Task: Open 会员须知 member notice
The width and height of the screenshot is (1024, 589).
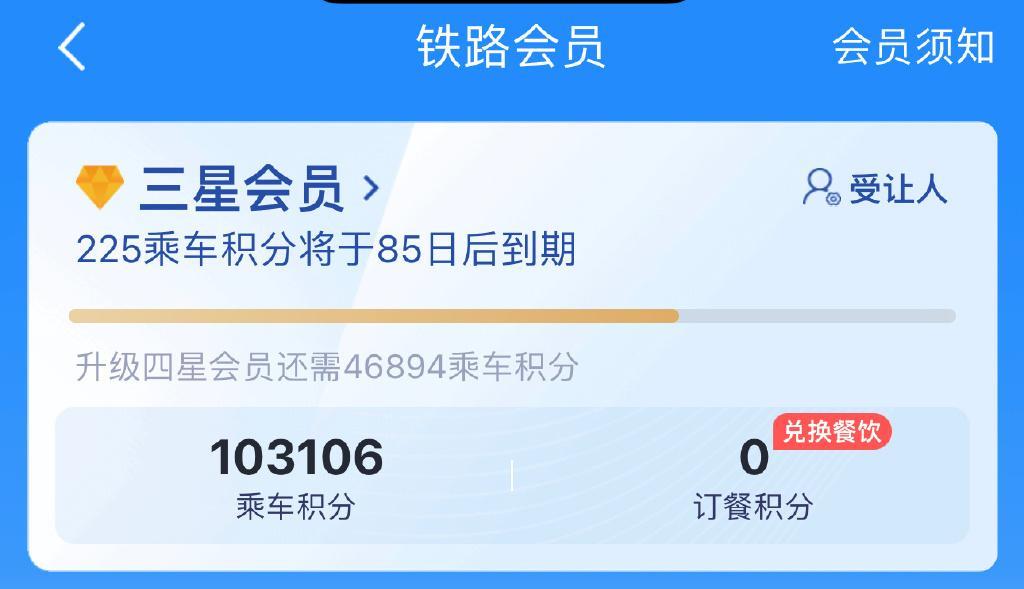Action: [x=912, y=47]
